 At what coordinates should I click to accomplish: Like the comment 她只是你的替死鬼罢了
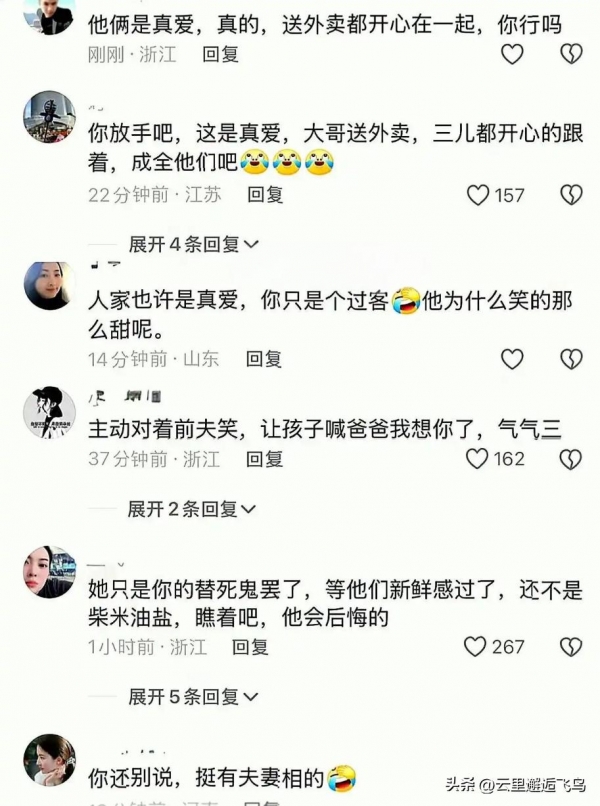[x=477, y=647]
